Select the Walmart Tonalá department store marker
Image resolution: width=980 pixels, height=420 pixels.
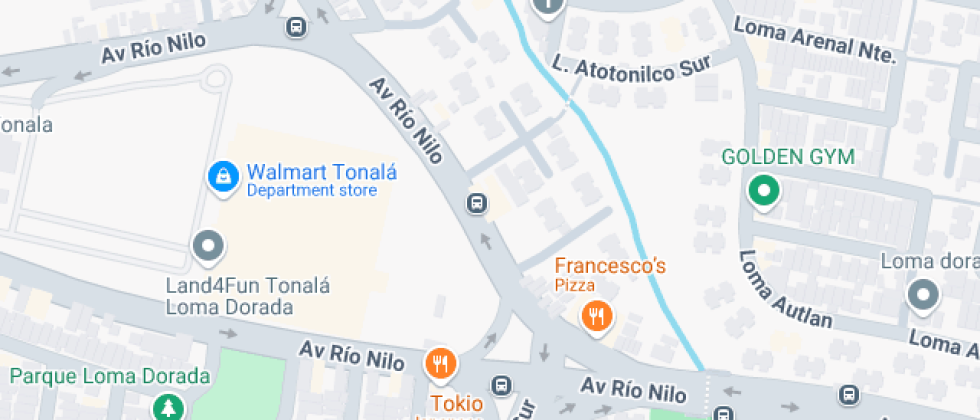[x=222, y=177]
